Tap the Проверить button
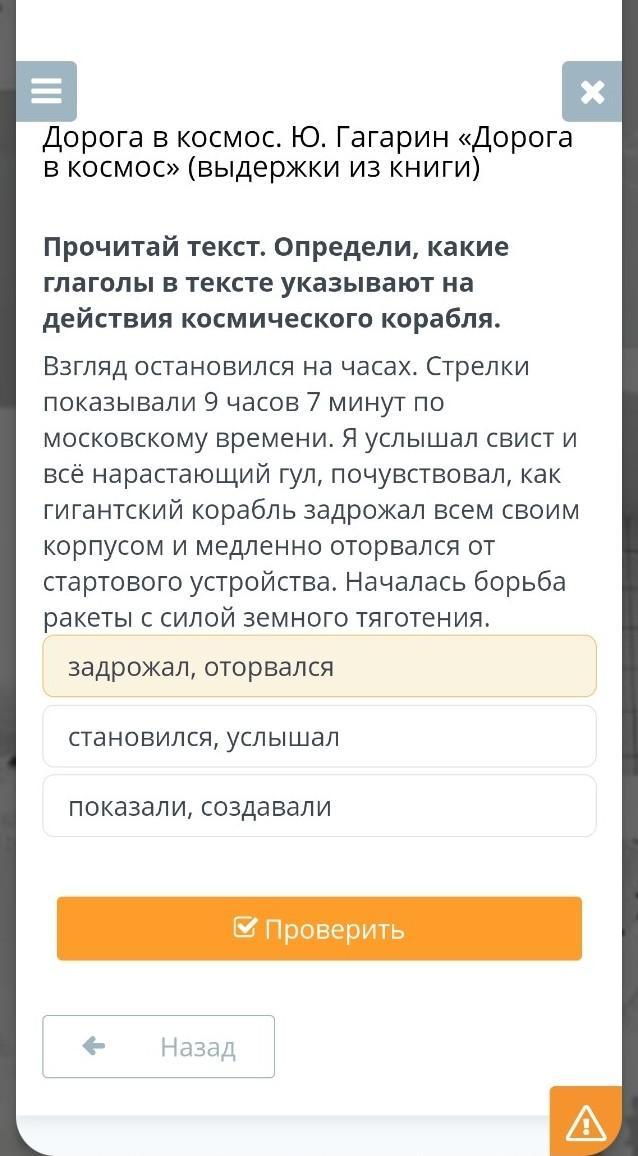 [x=319, y=928]
